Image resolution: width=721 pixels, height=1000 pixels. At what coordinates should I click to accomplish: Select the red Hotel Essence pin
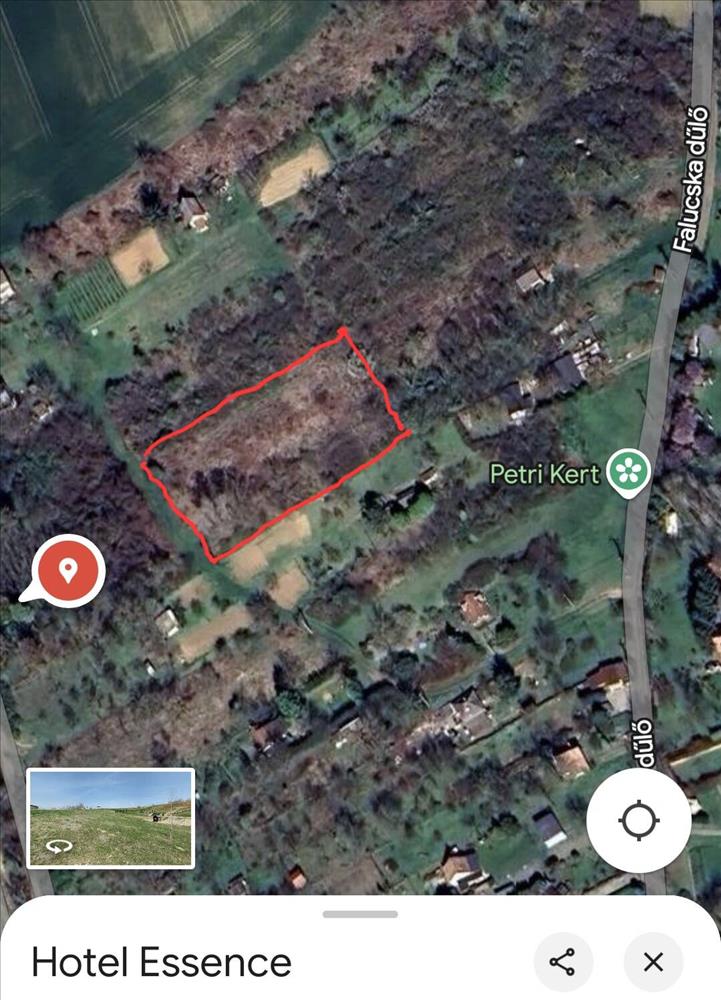click(x=68, y=572)
